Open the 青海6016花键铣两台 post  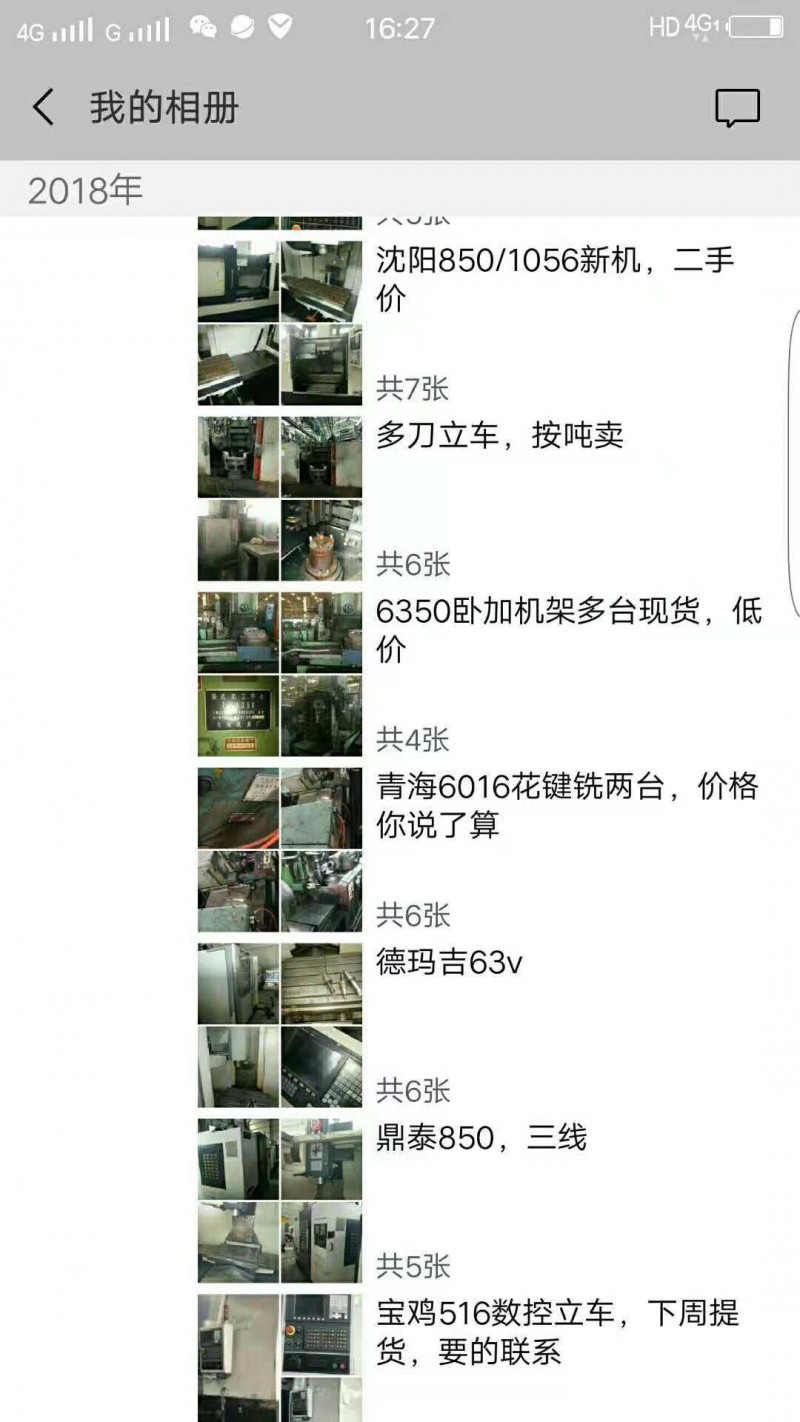(566, 806)
